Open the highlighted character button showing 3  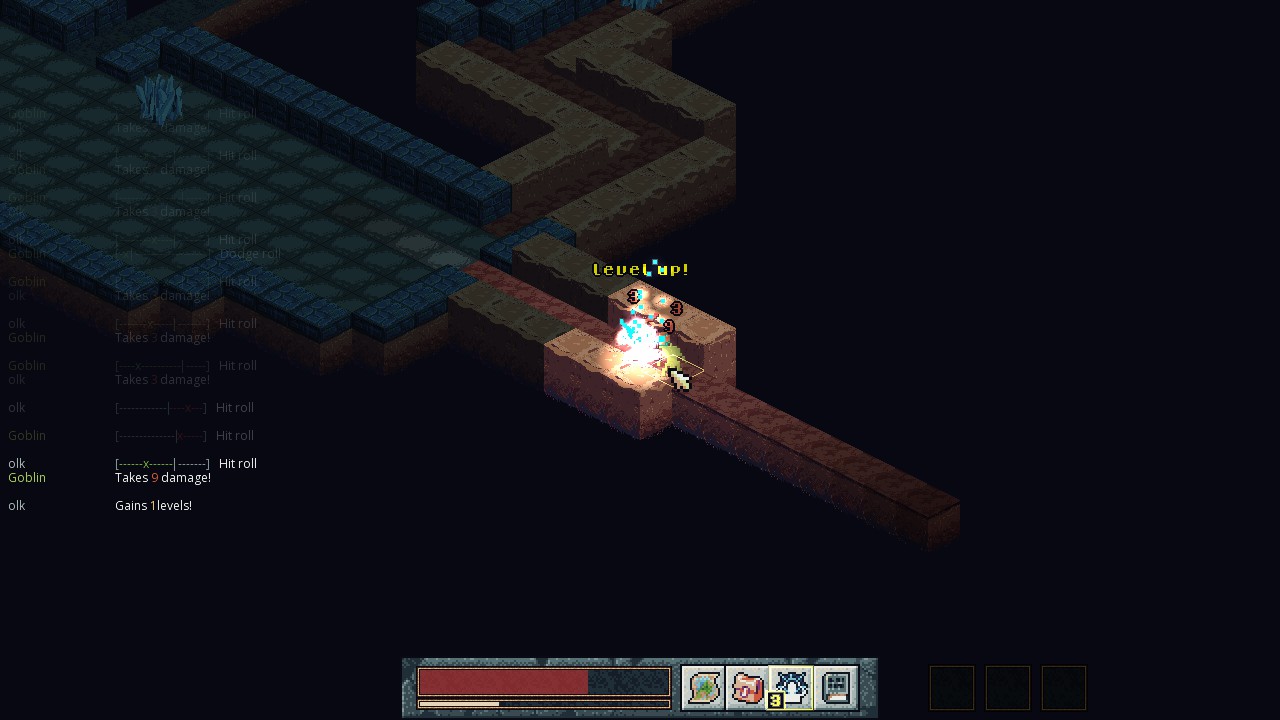[x=791, y=688]
